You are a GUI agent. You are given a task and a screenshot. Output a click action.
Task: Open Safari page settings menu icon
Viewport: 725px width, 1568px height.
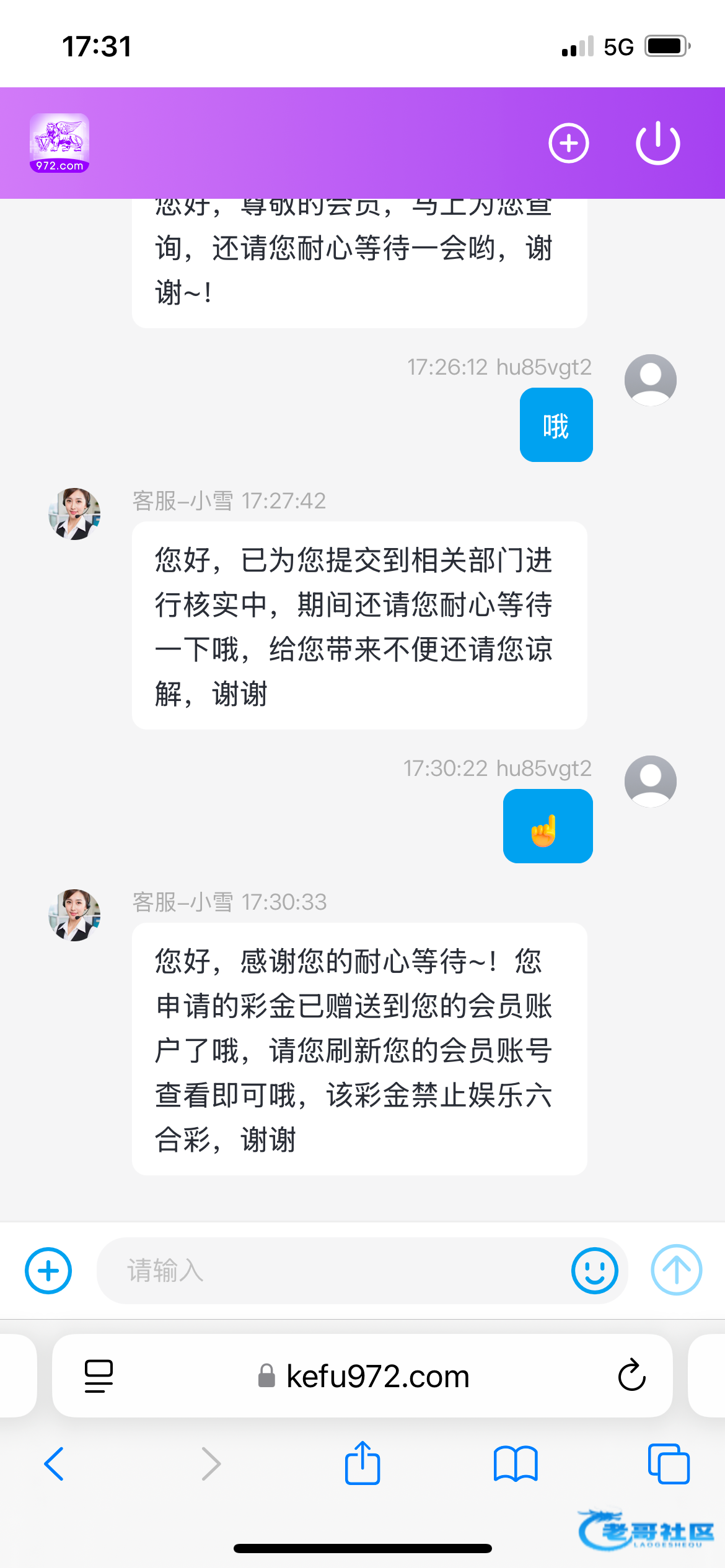point(99,1376)
